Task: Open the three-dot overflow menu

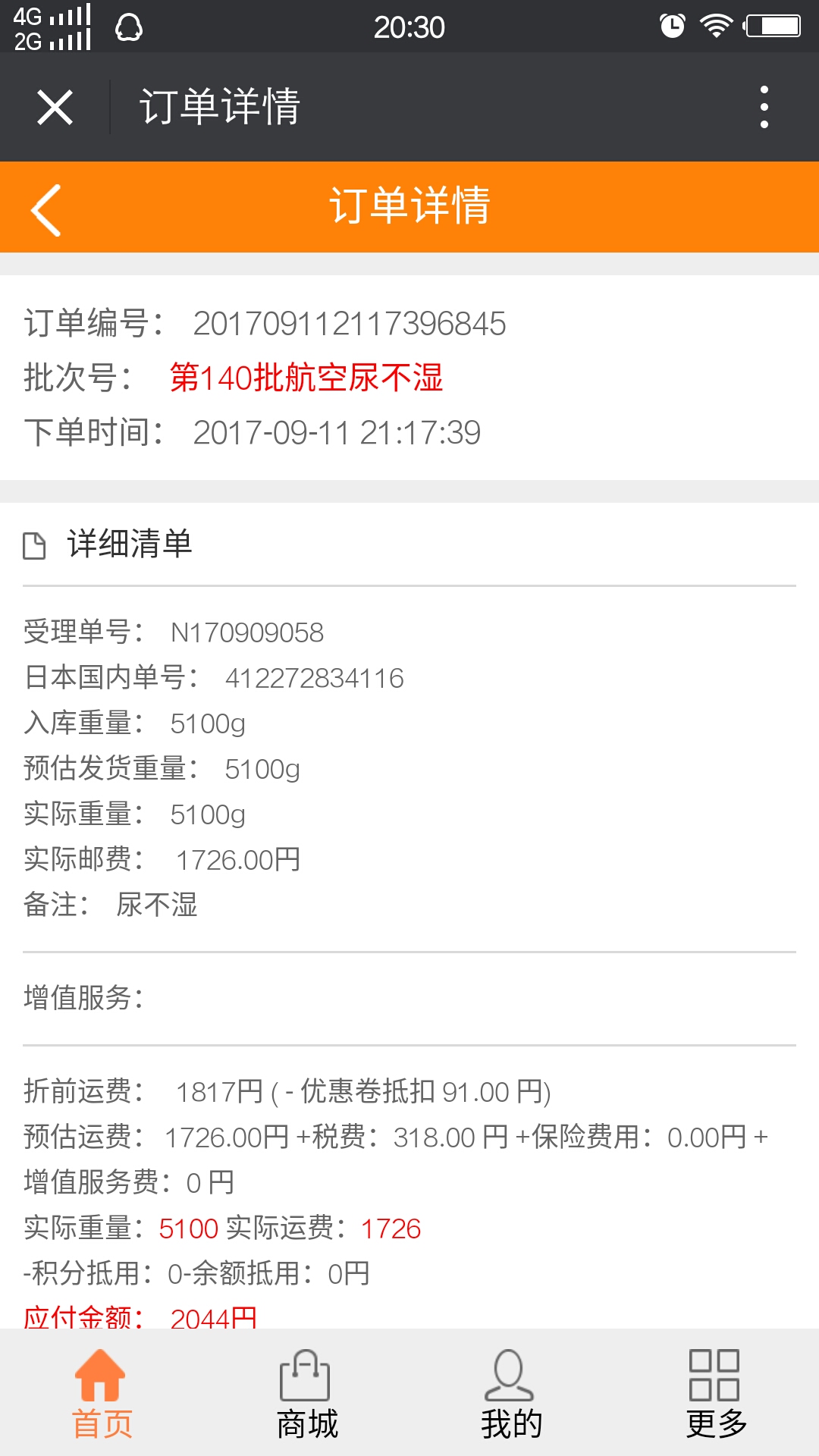Action: [x=764, y=107]
